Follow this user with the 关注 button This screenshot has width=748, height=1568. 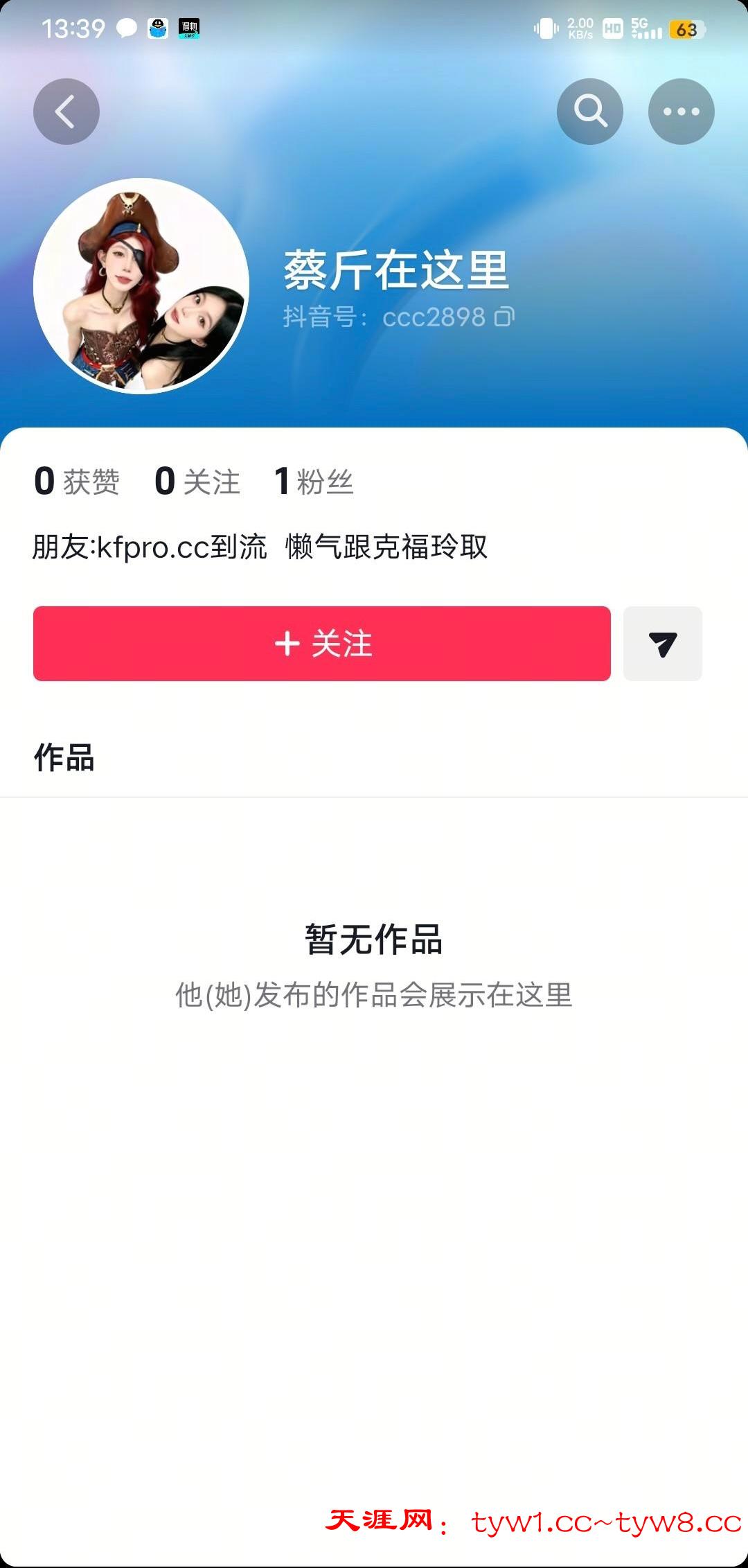click(x=322, y=644)
